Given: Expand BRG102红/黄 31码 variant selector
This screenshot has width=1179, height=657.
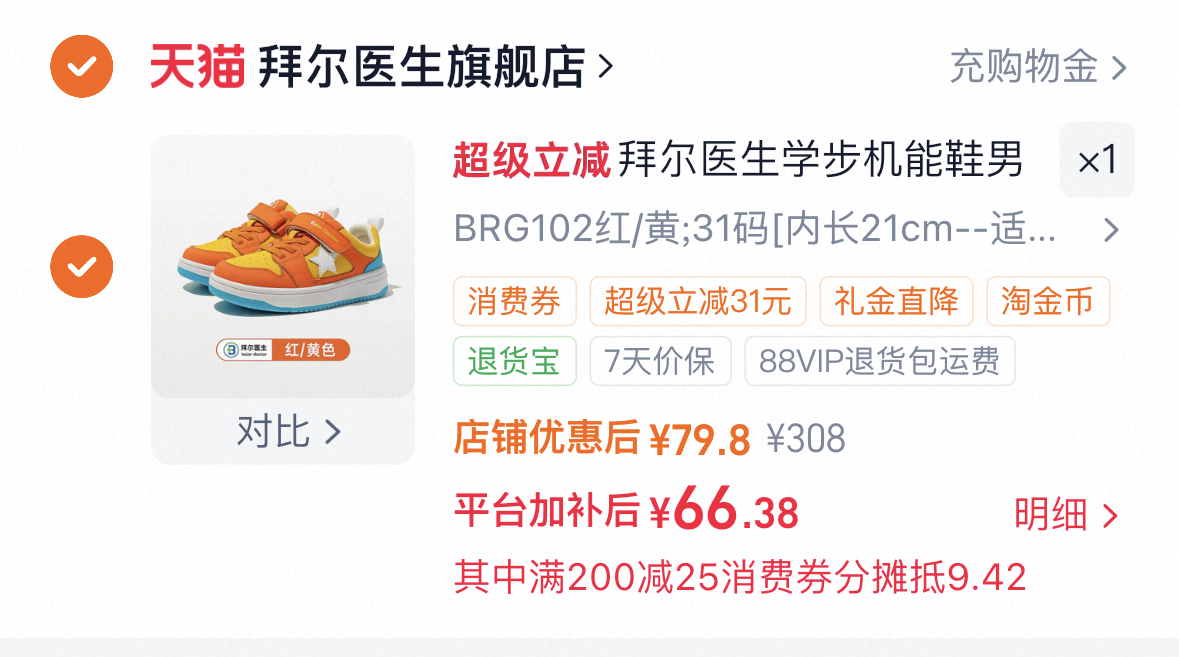Looking at the screenshot, I should 785,231.
